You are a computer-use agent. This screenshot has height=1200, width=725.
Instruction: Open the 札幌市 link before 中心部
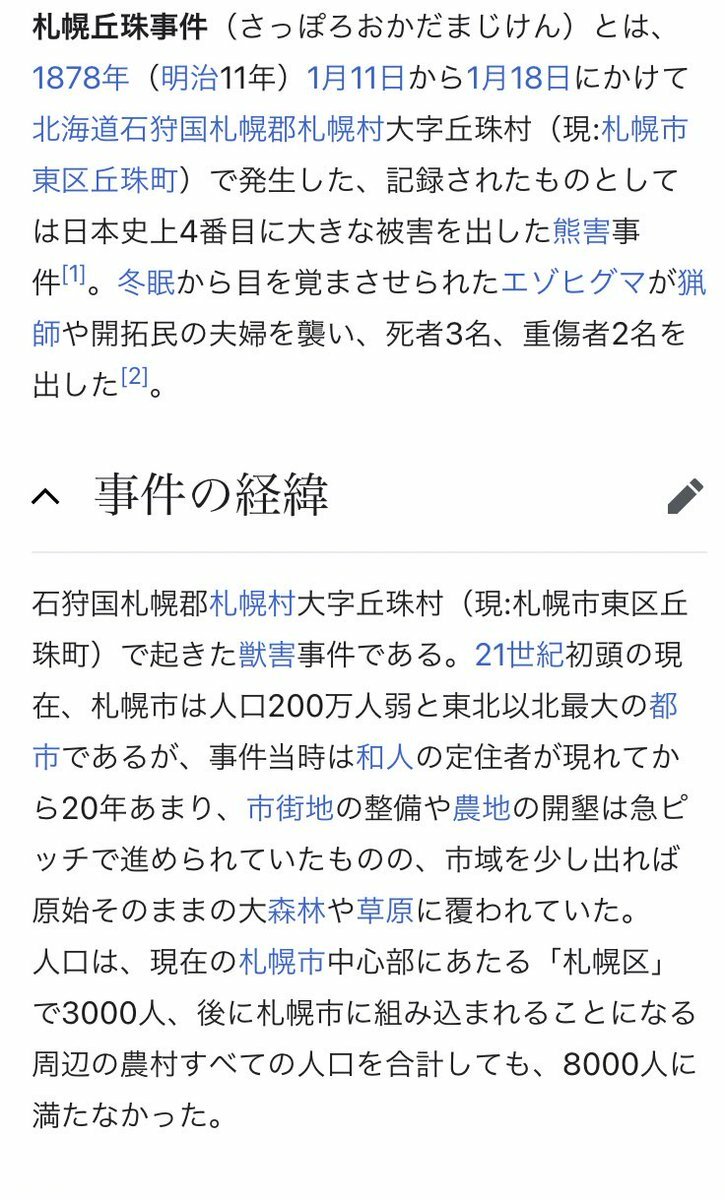point(282,962)
